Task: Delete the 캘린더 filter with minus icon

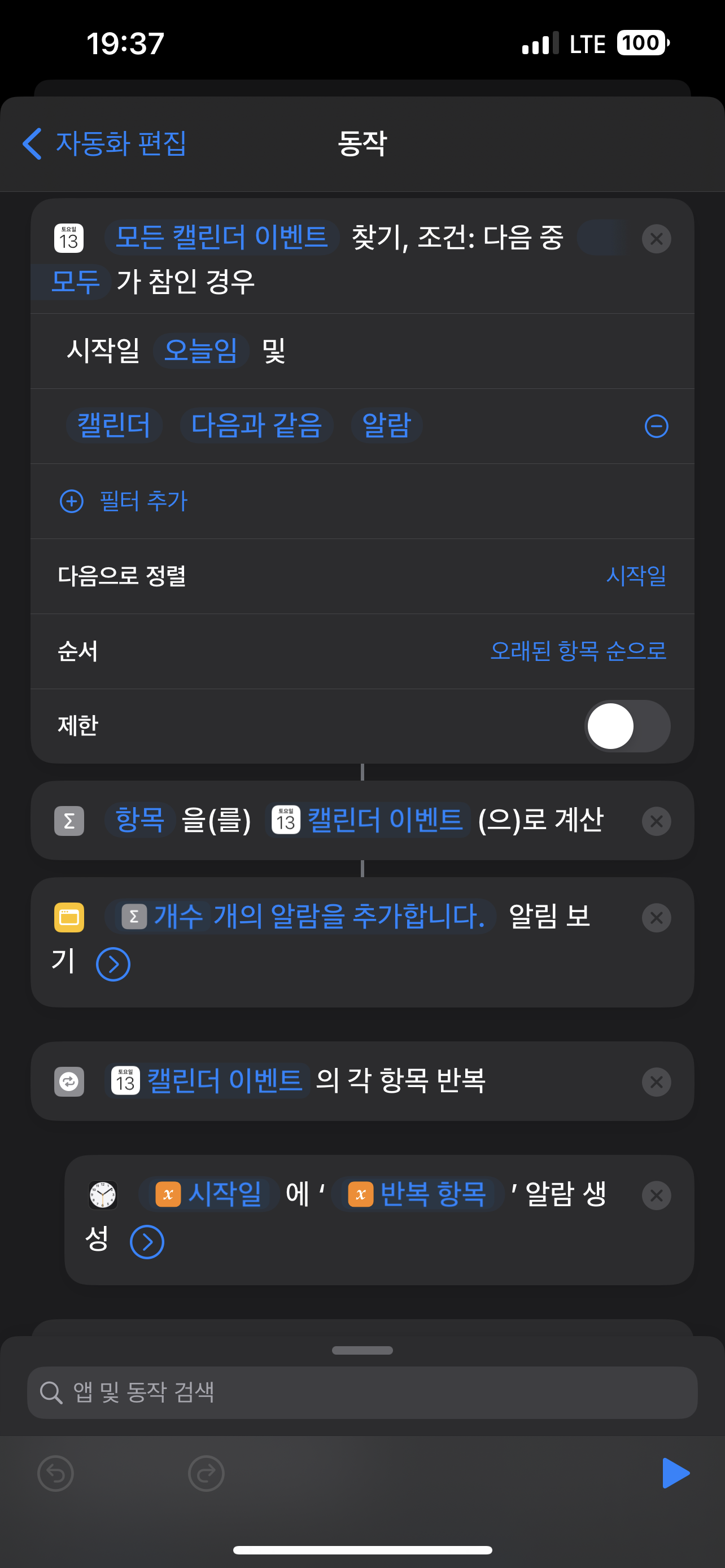Action: (656, 426)
